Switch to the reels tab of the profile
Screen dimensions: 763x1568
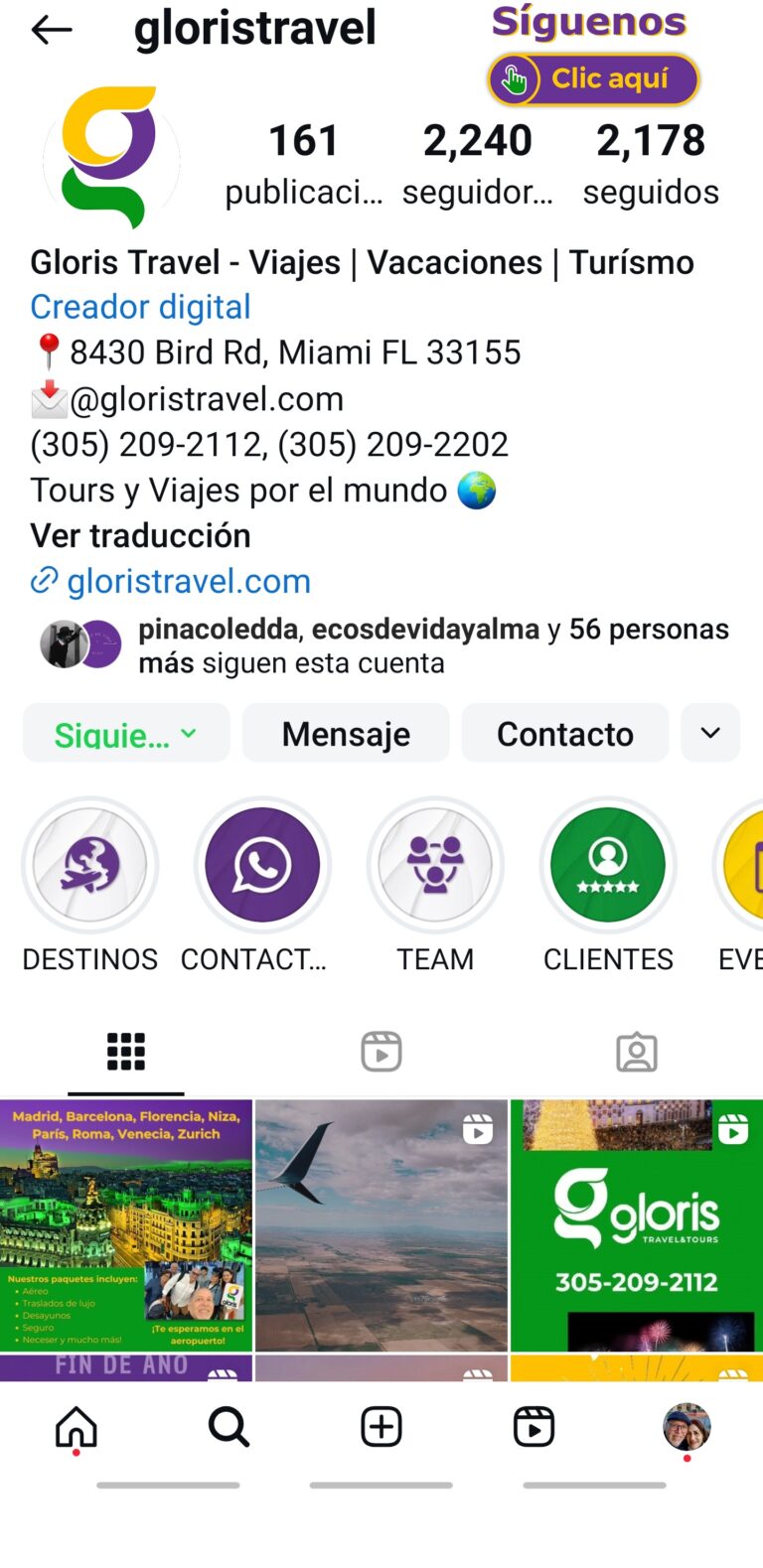[381, 1052]
